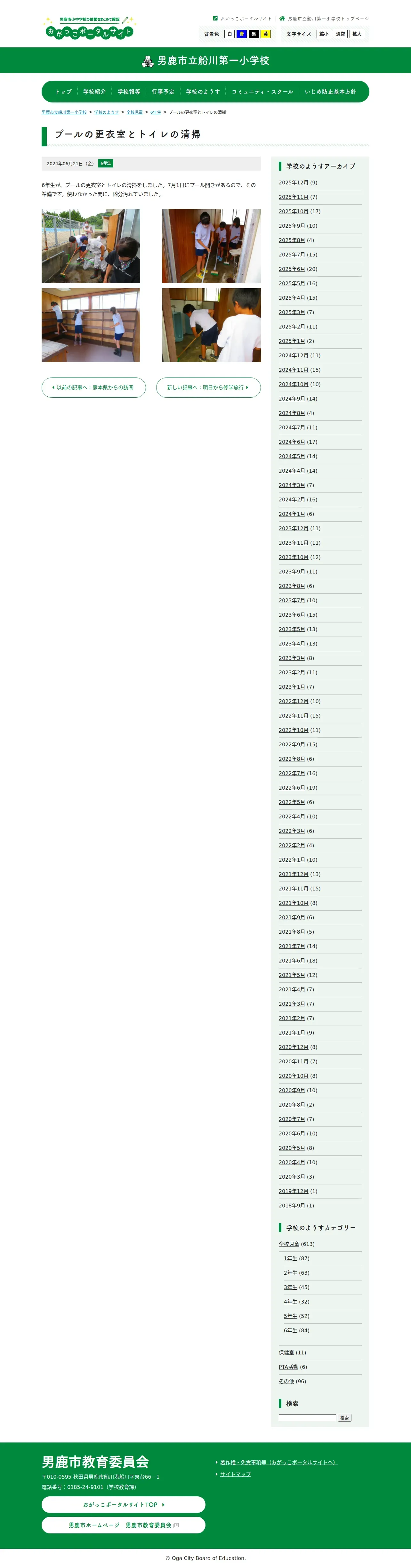Tap the 検索 submit button
Viewport: 411px width, 1568px height.
tap(345, 1418)
